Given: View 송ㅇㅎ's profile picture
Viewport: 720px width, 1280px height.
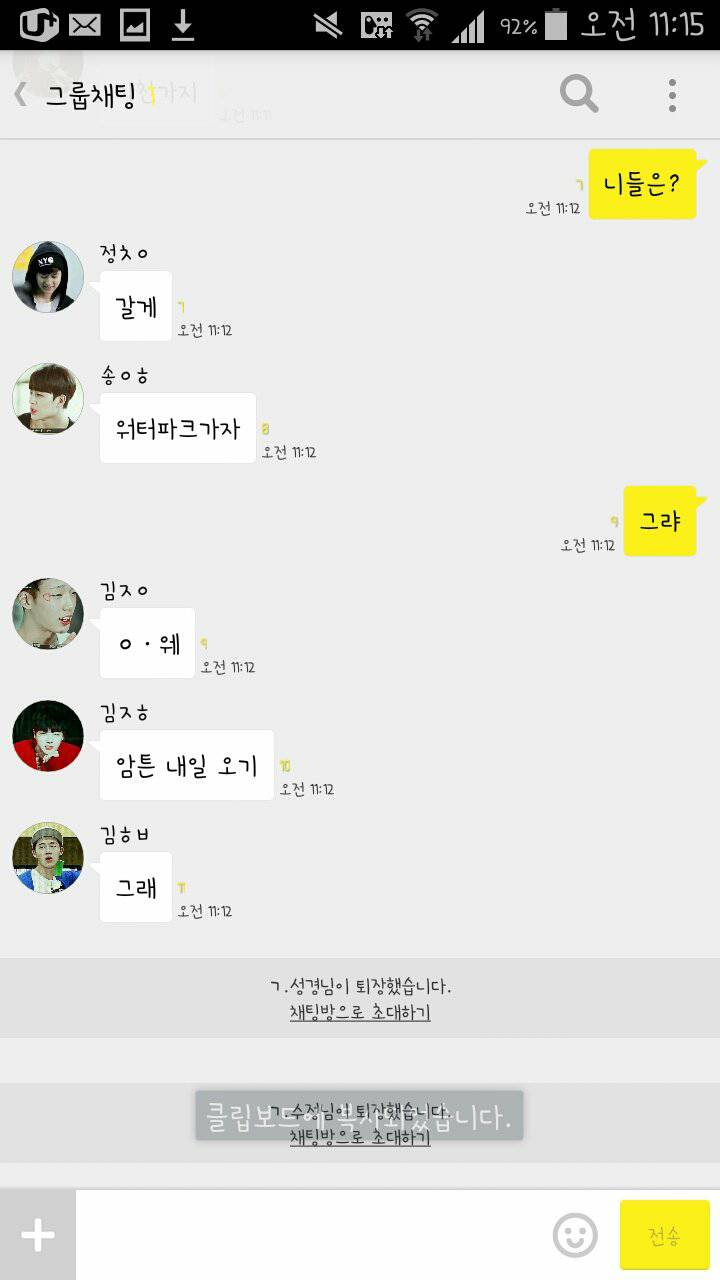Looking at the screenshot, I should click(x=48, y=399).
